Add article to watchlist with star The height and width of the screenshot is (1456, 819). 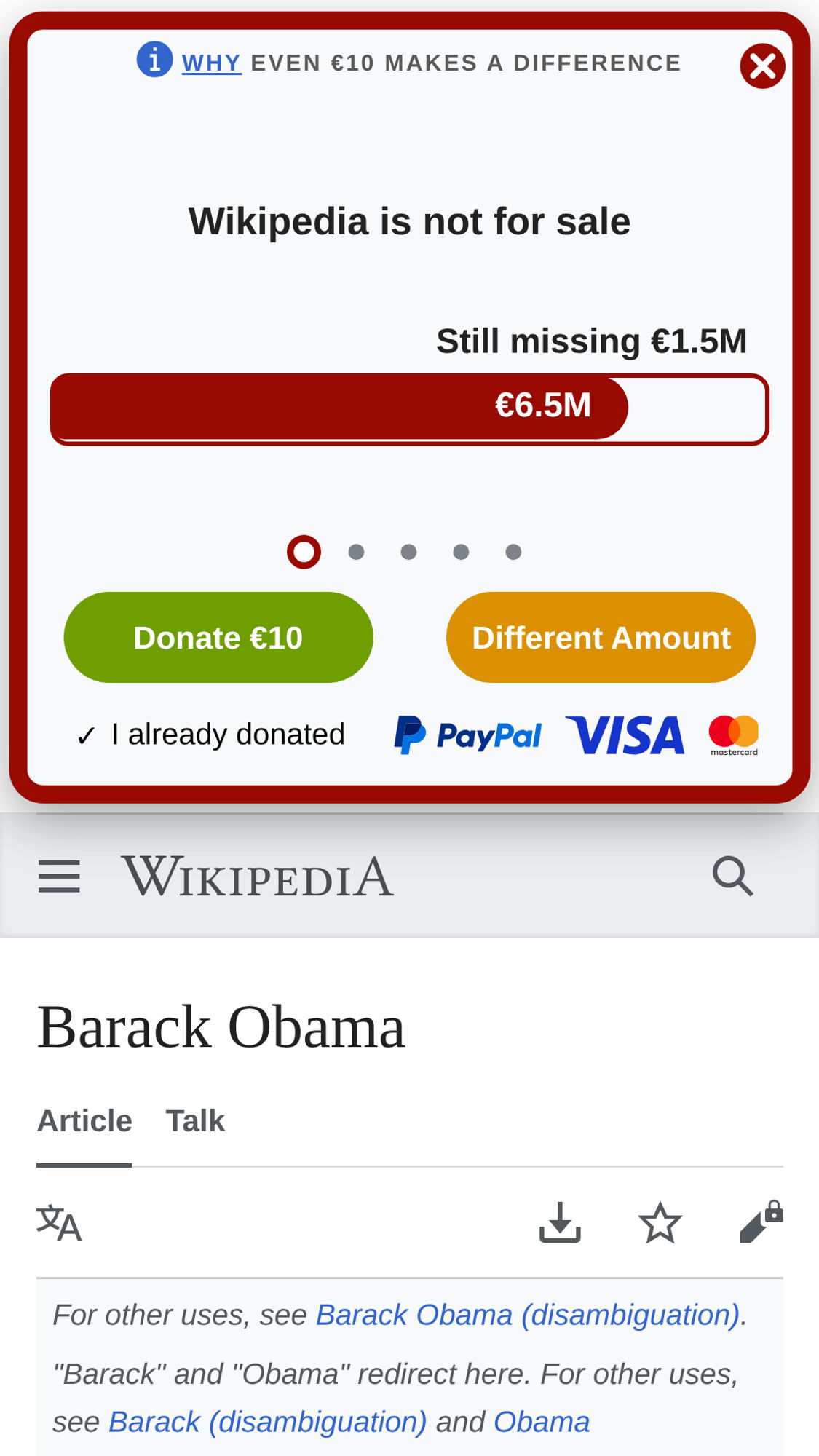tap(660, 1223)
